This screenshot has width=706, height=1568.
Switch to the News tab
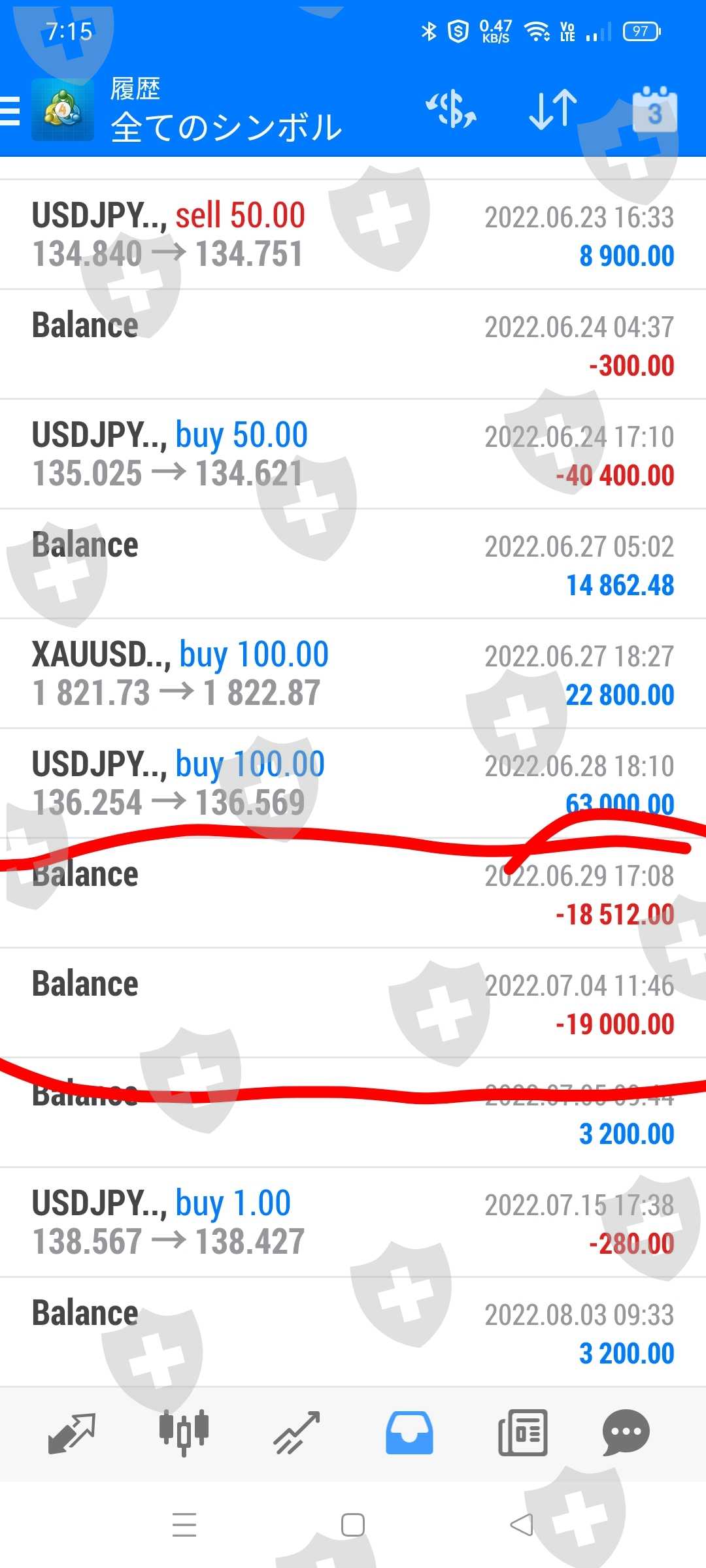coord(522,1432)
